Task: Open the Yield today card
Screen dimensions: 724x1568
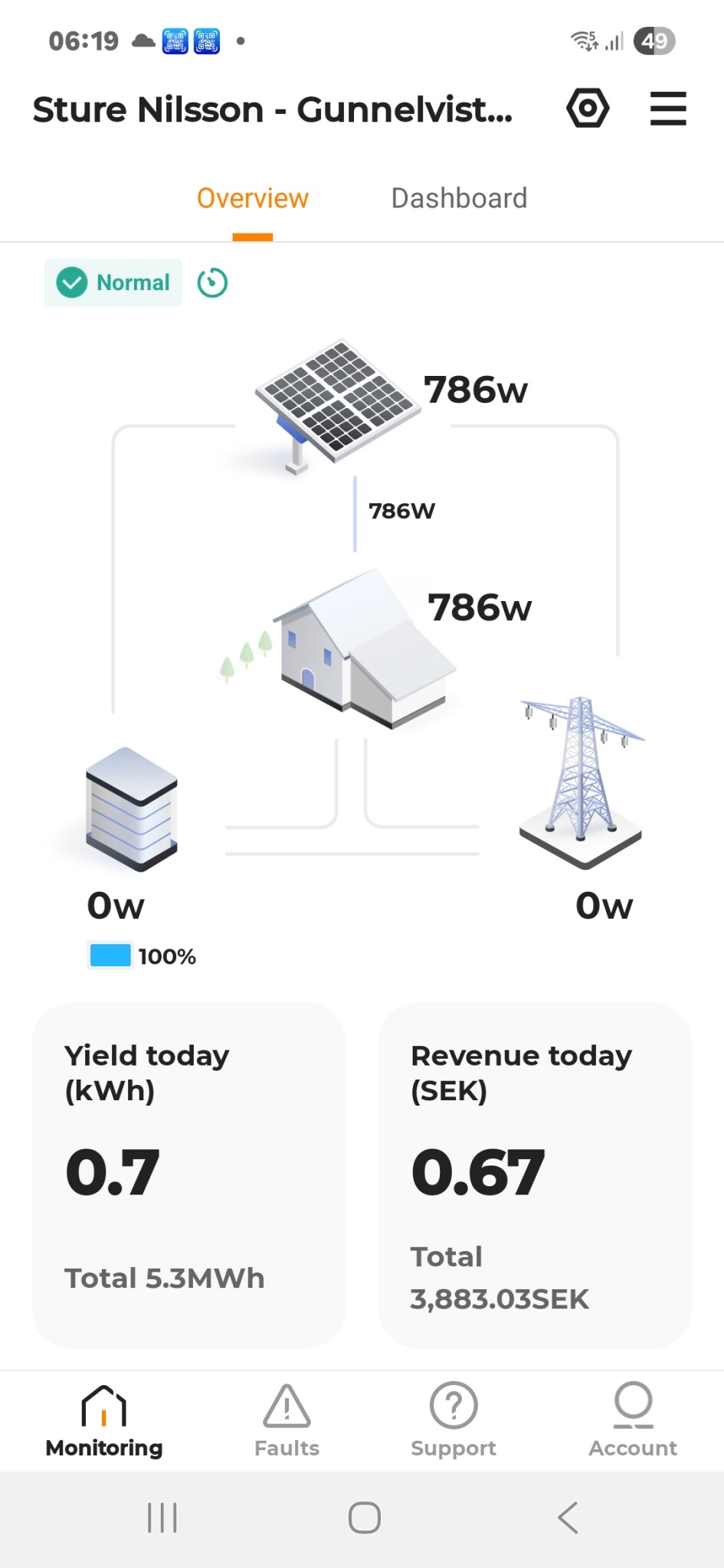Action: [x=188, y=1174]
